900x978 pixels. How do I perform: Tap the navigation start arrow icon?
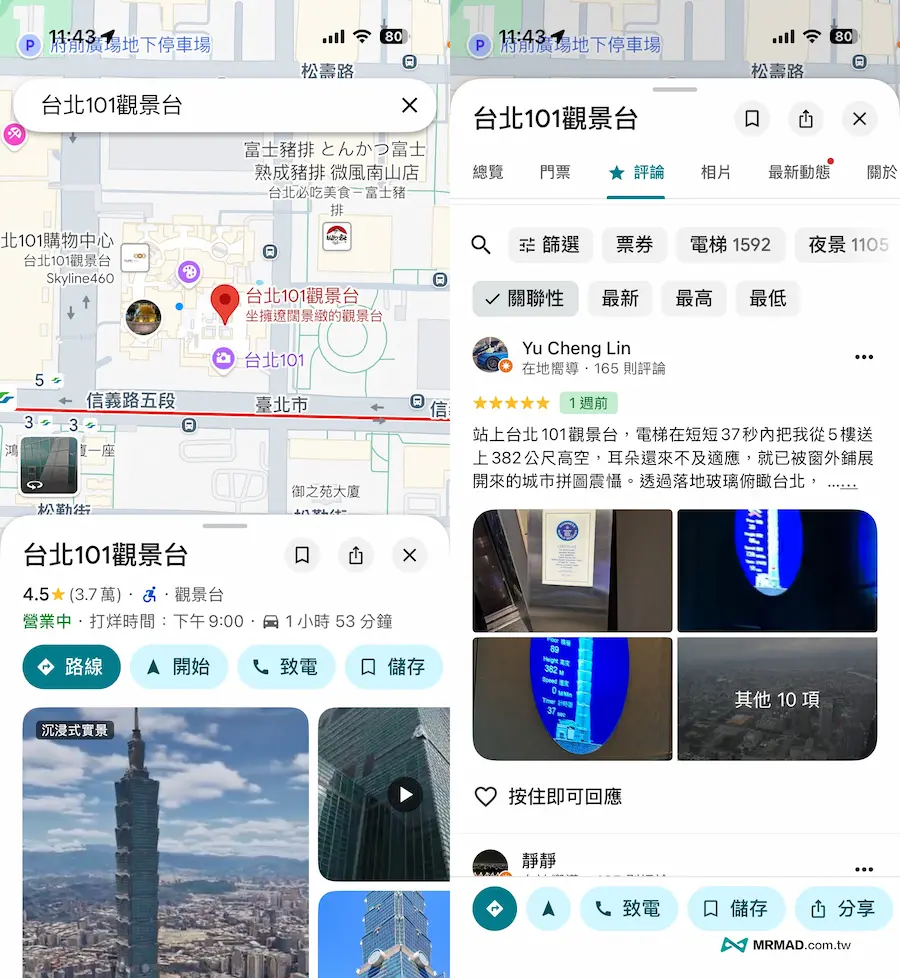point(549,909)
